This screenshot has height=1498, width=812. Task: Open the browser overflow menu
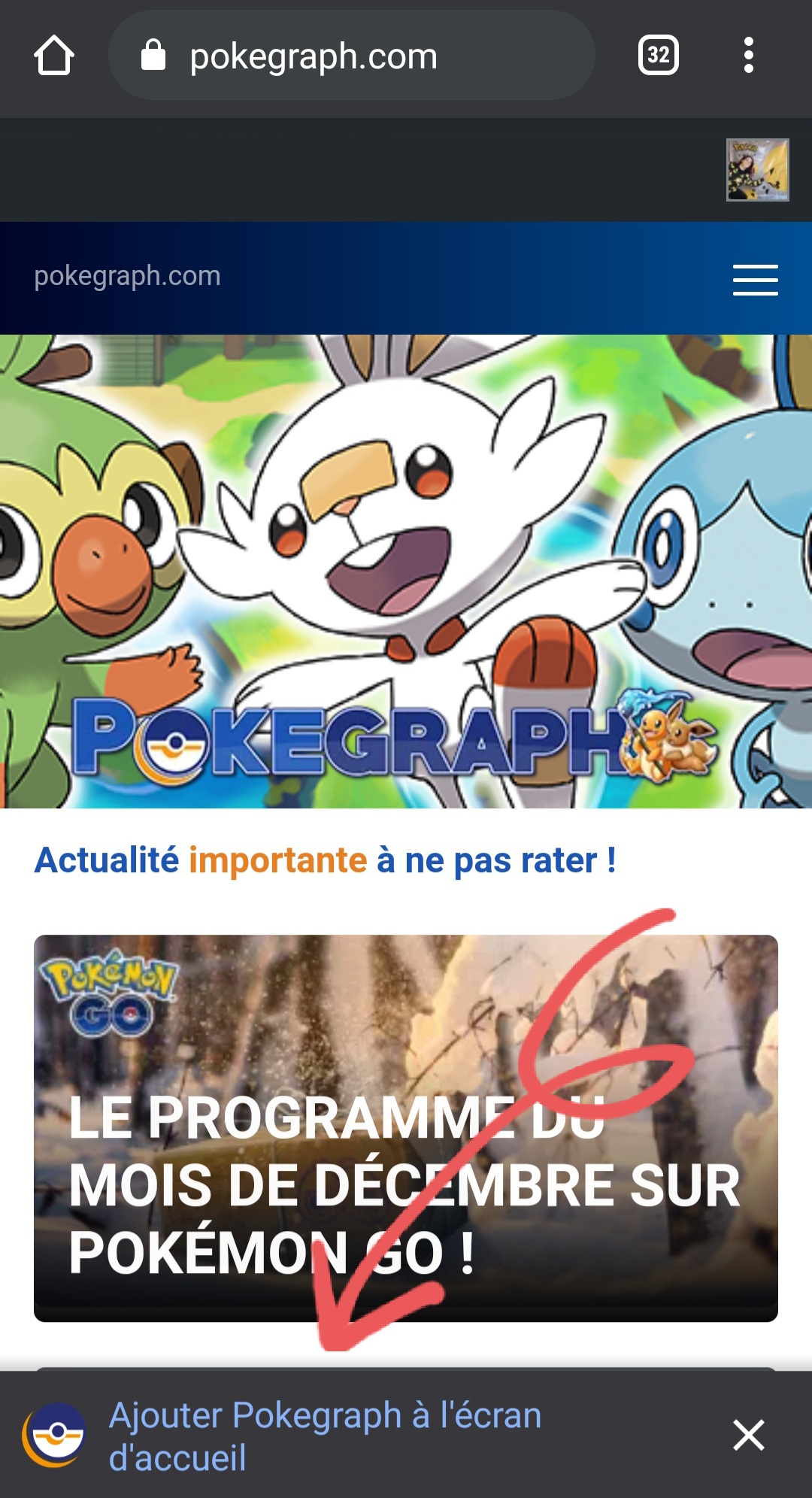(x=748, y=55)
